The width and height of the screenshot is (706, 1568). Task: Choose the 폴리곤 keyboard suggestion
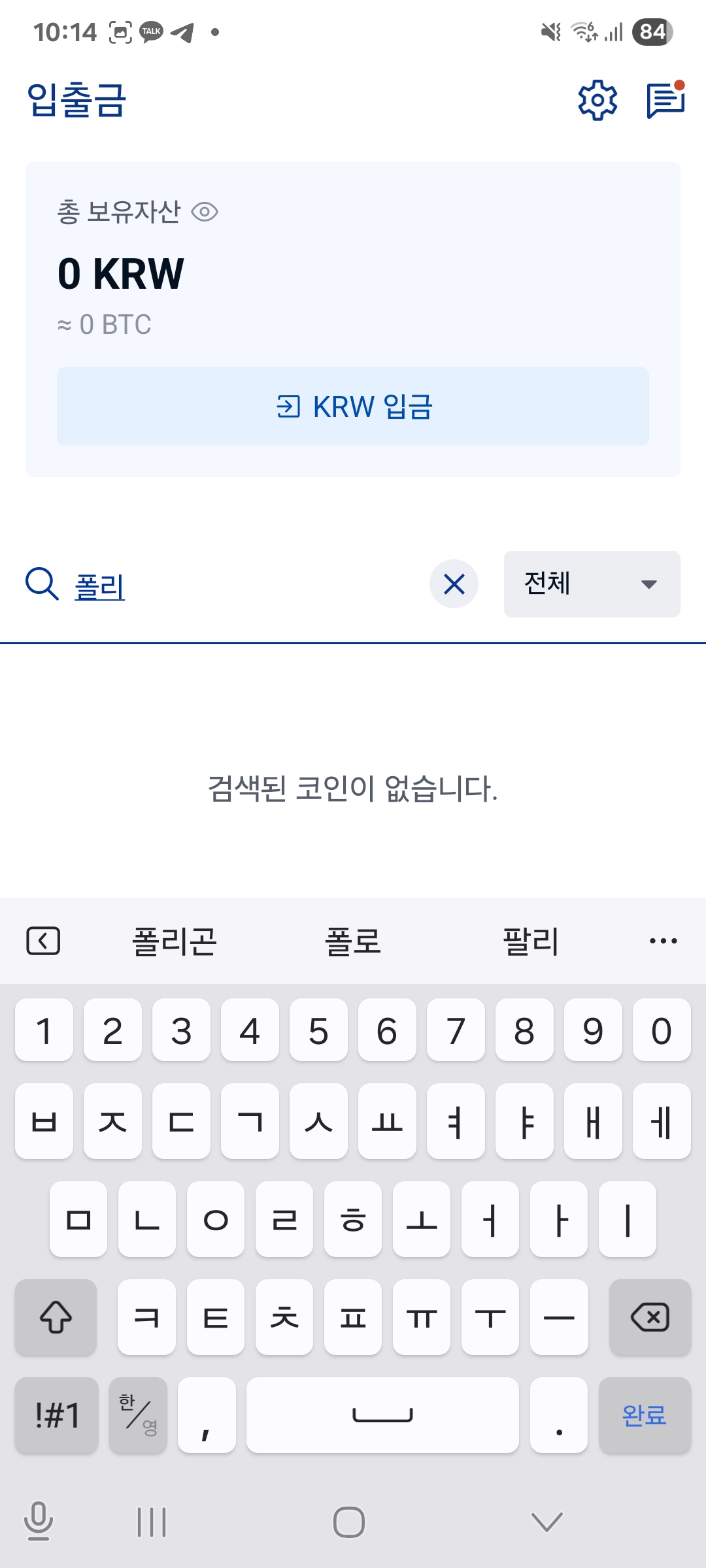[175, 941]
